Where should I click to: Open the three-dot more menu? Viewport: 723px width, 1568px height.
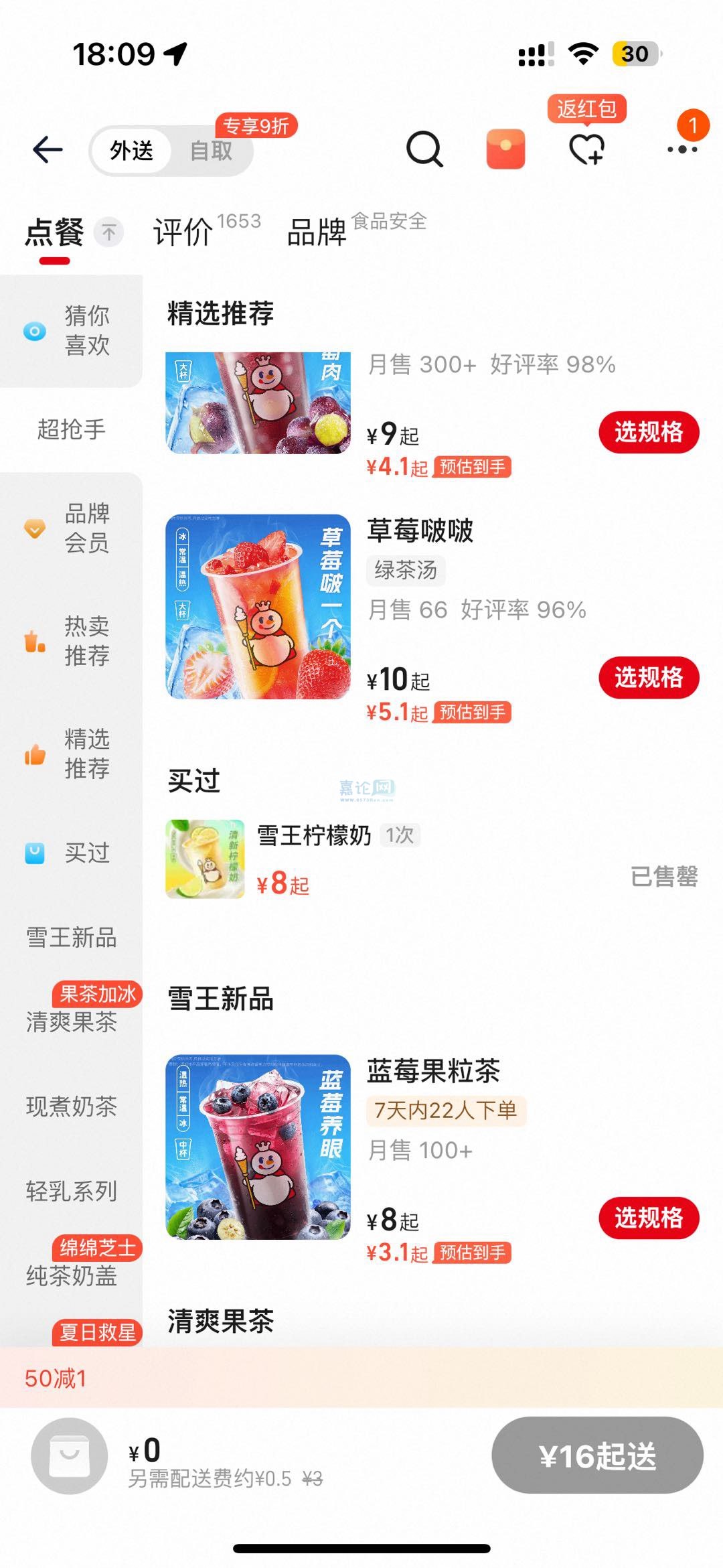(x=681, y=149)
